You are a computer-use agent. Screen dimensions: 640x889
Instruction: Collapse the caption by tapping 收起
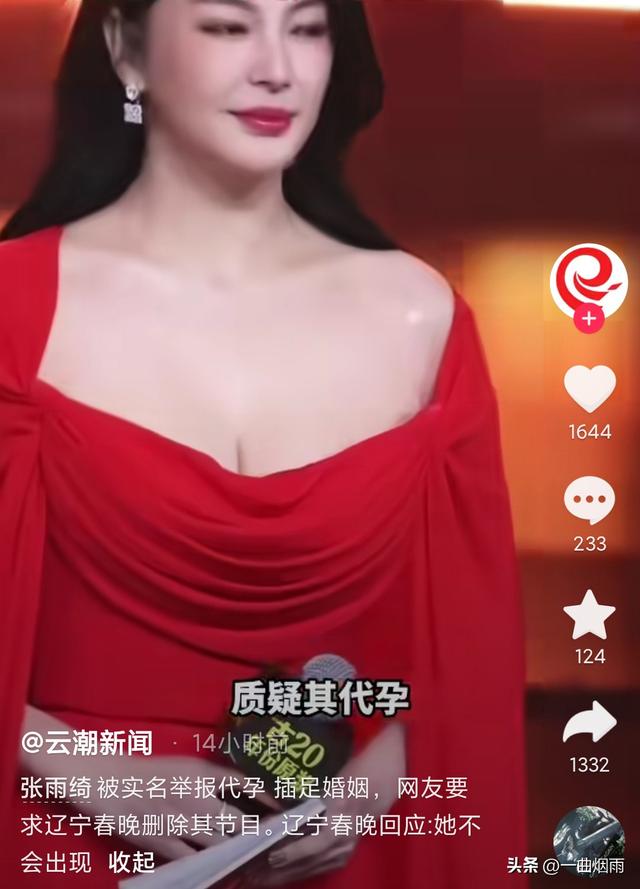(132, 861)
